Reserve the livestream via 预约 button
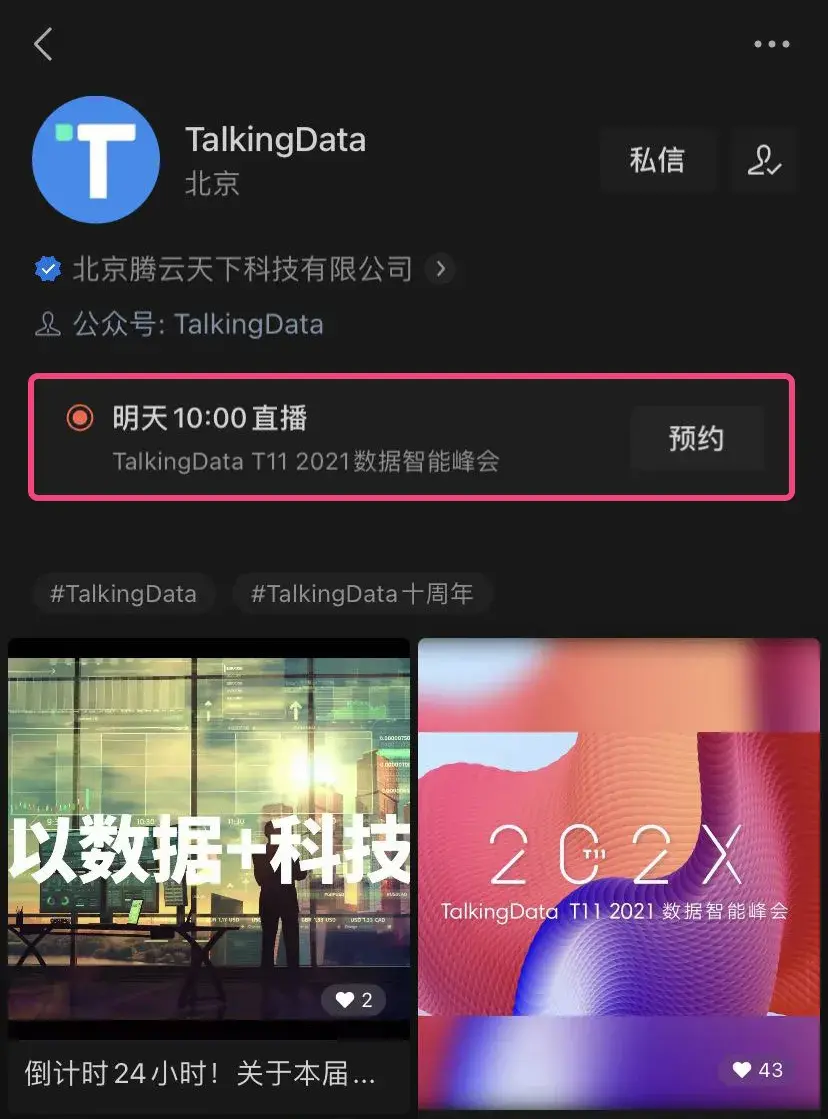 pos(697,438)
